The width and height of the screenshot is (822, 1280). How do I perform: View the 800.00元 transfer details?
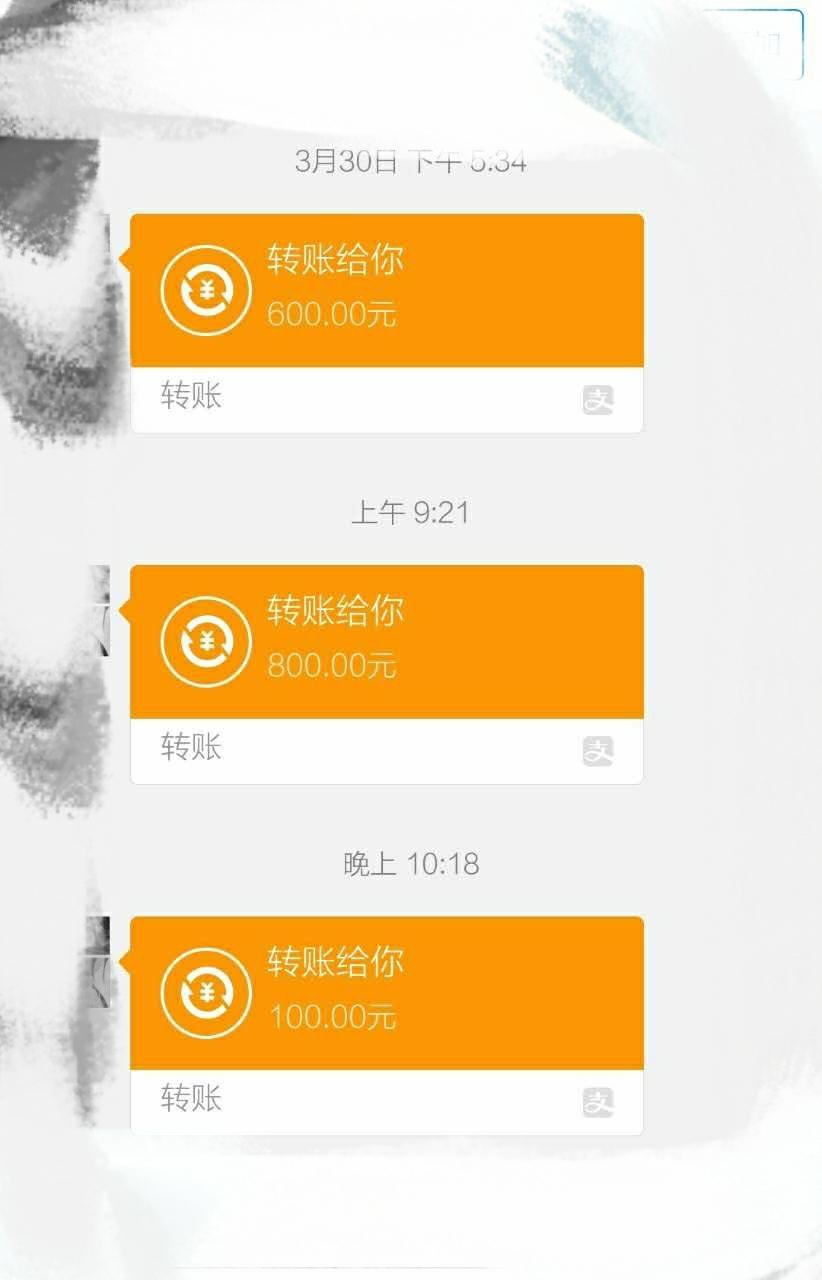pyautogui.click(x=386, y=641)
